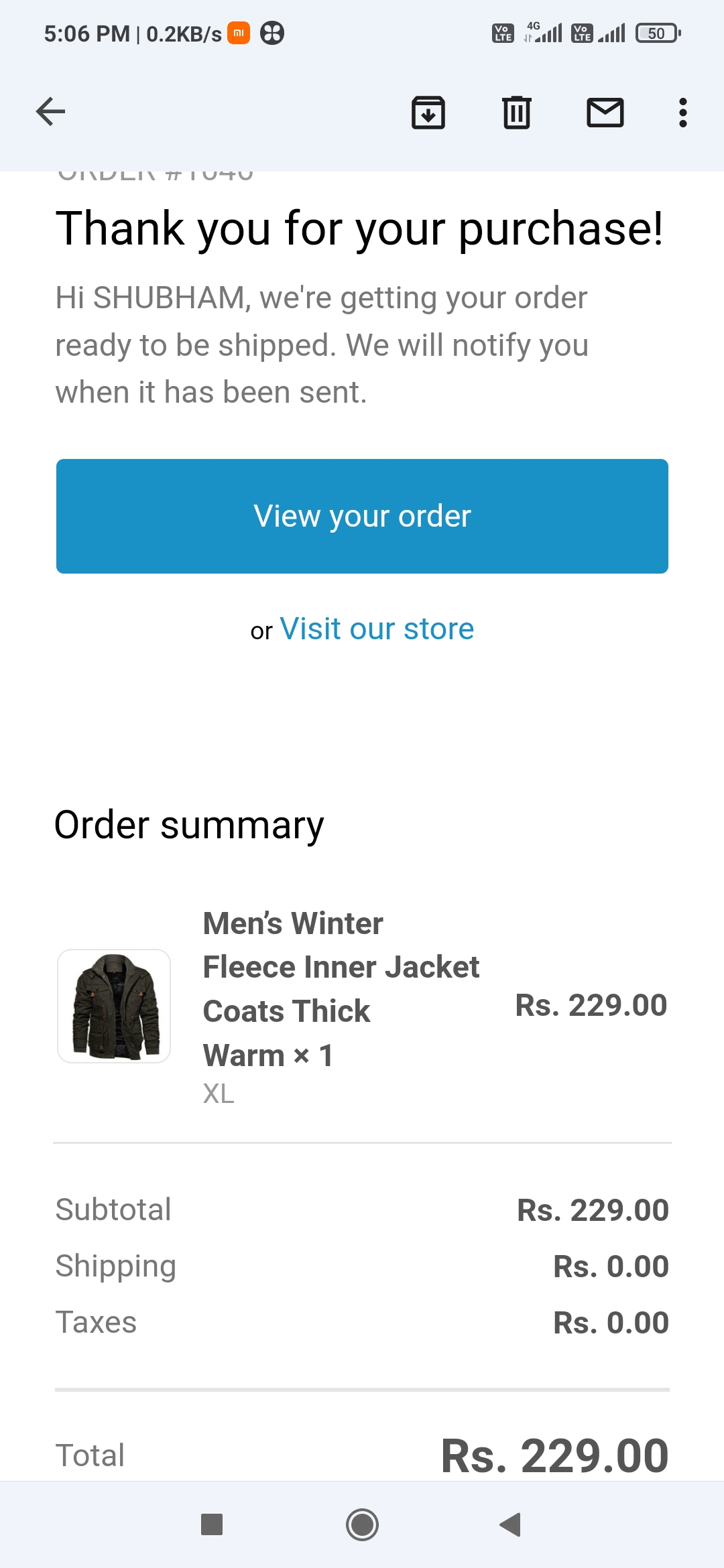Tap the system home button
724x1568 pixels.
coord(362,1524)
